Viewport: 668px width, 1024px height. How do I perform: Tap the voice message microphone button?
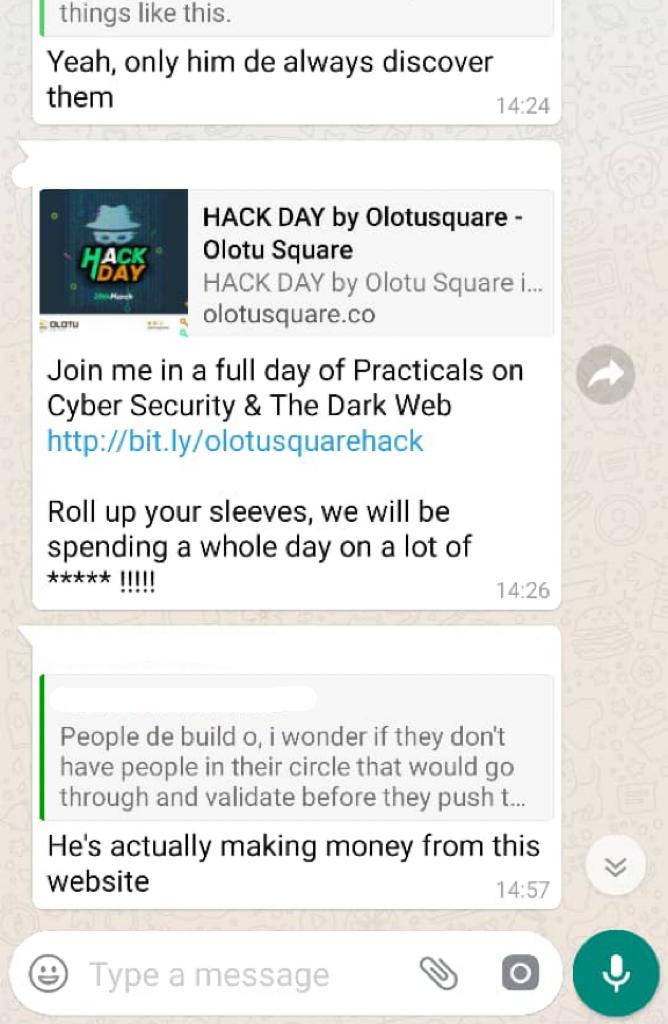pyautogui.click(x=616, y=973)
